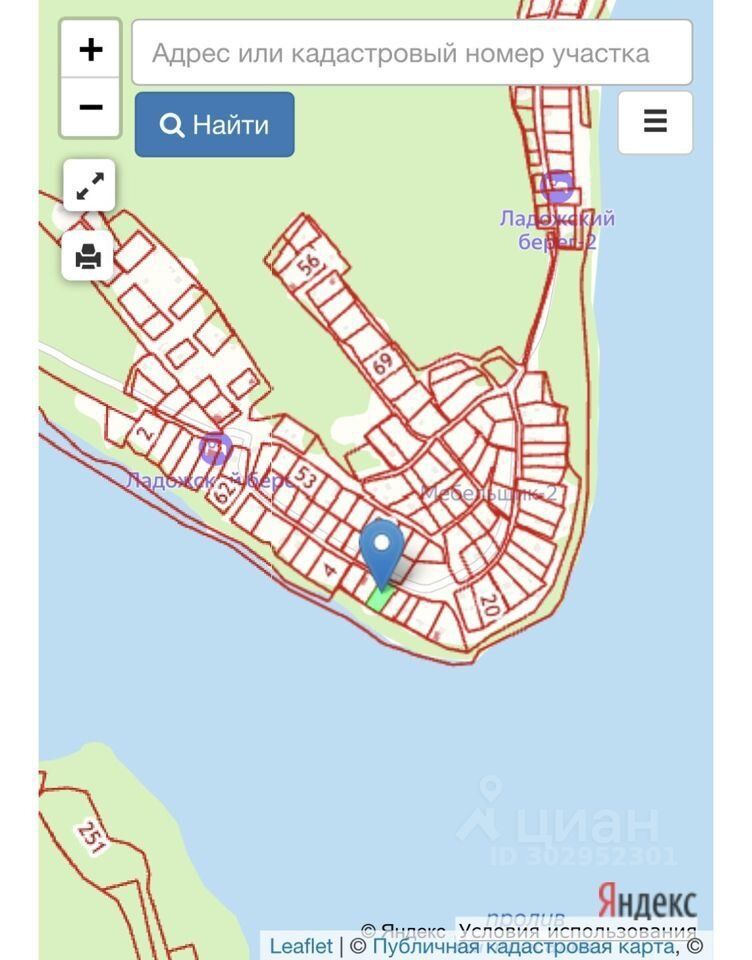This screenshot has height=960, width=752.
Task: Open the hamburger menu
Action: point(655,122)
